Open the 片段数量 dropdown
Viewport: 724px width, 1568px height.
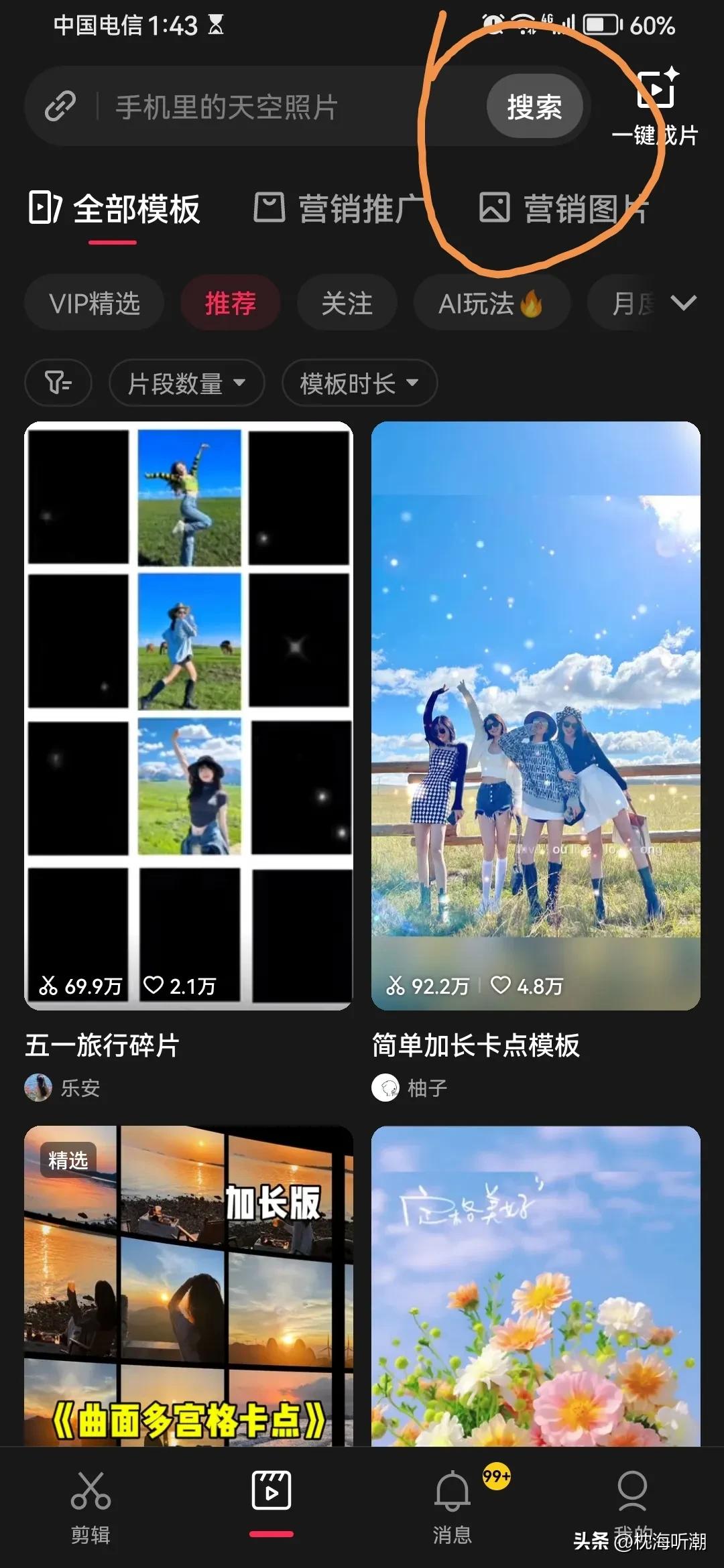coord(186,383)
